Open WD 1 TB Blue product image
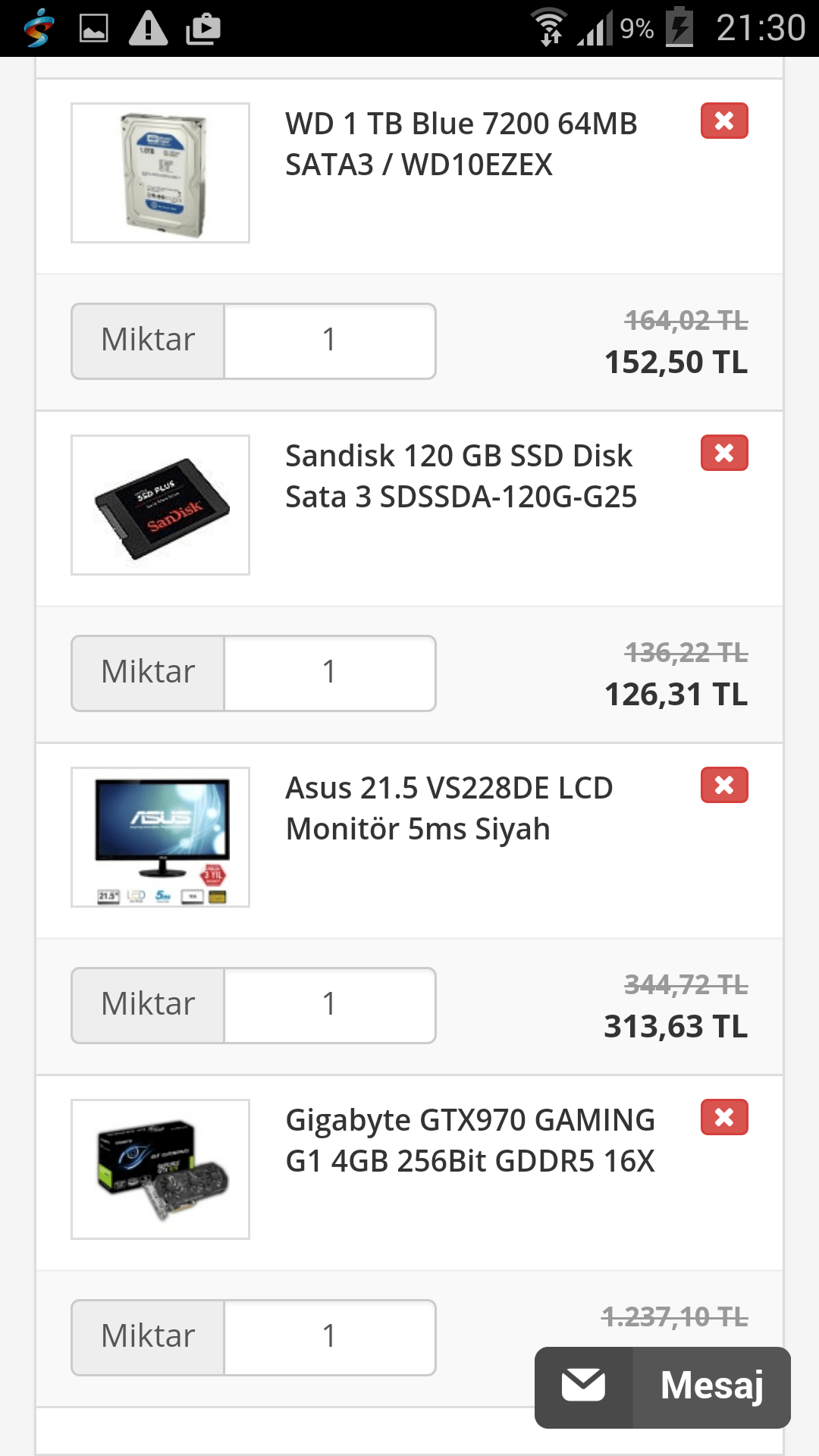The width and height of the screenshot is (819, 1456). 160,173
